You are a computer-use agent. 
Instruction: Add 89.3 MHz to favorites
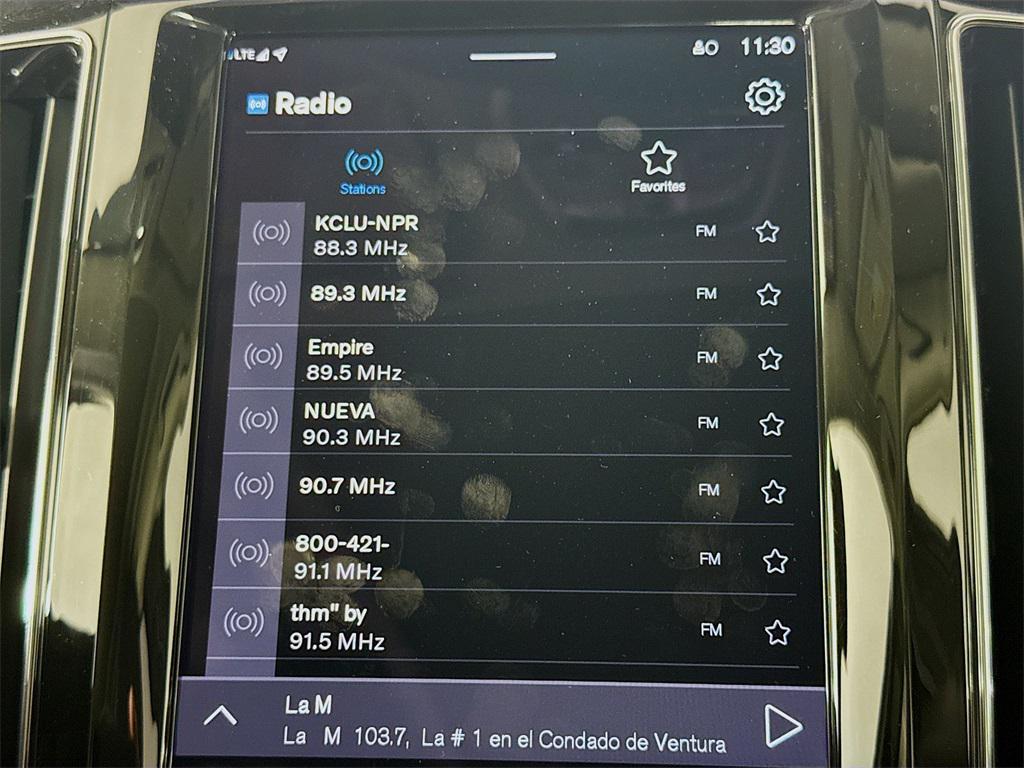[768, 294]
